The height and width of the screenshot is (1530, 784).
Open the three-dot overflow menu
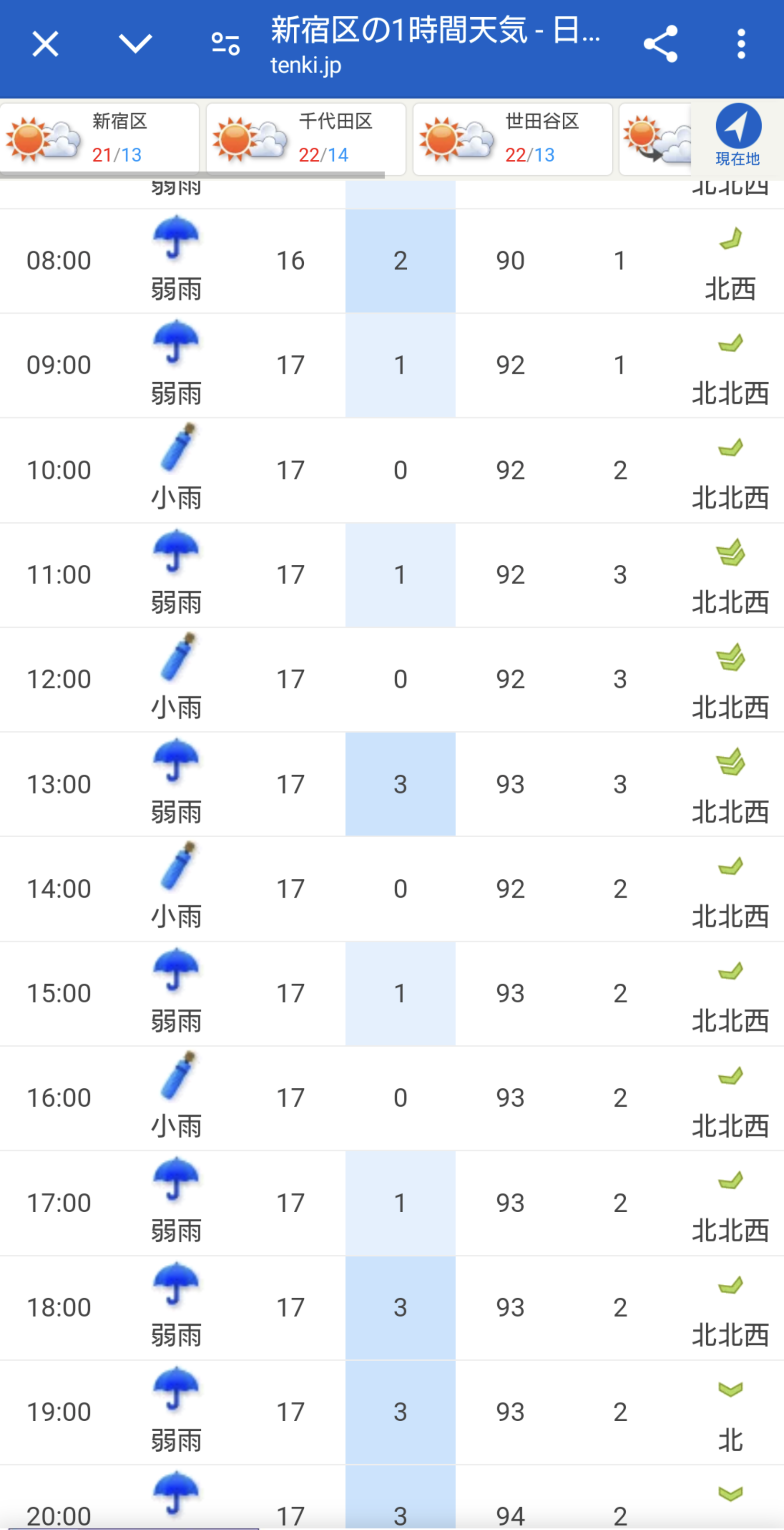[741, 44]
